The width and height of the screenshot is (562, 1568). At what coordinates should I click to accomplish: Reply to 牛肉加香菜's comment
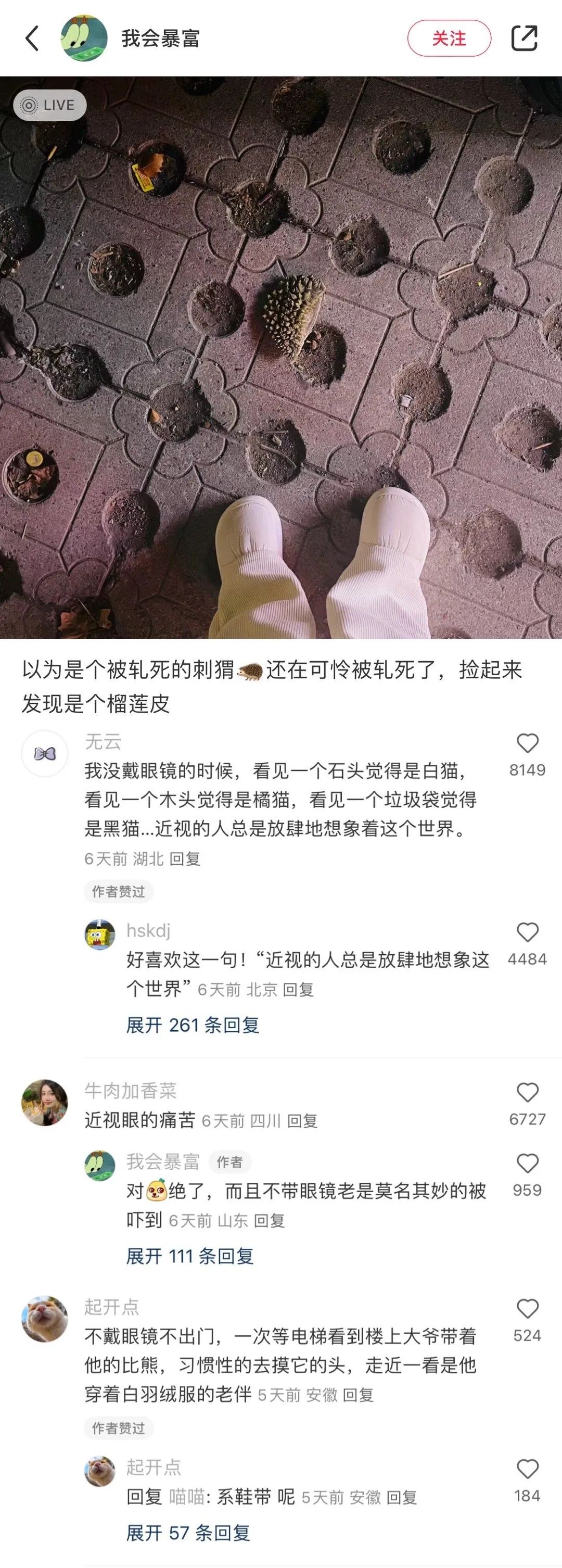click(302, 1121)
